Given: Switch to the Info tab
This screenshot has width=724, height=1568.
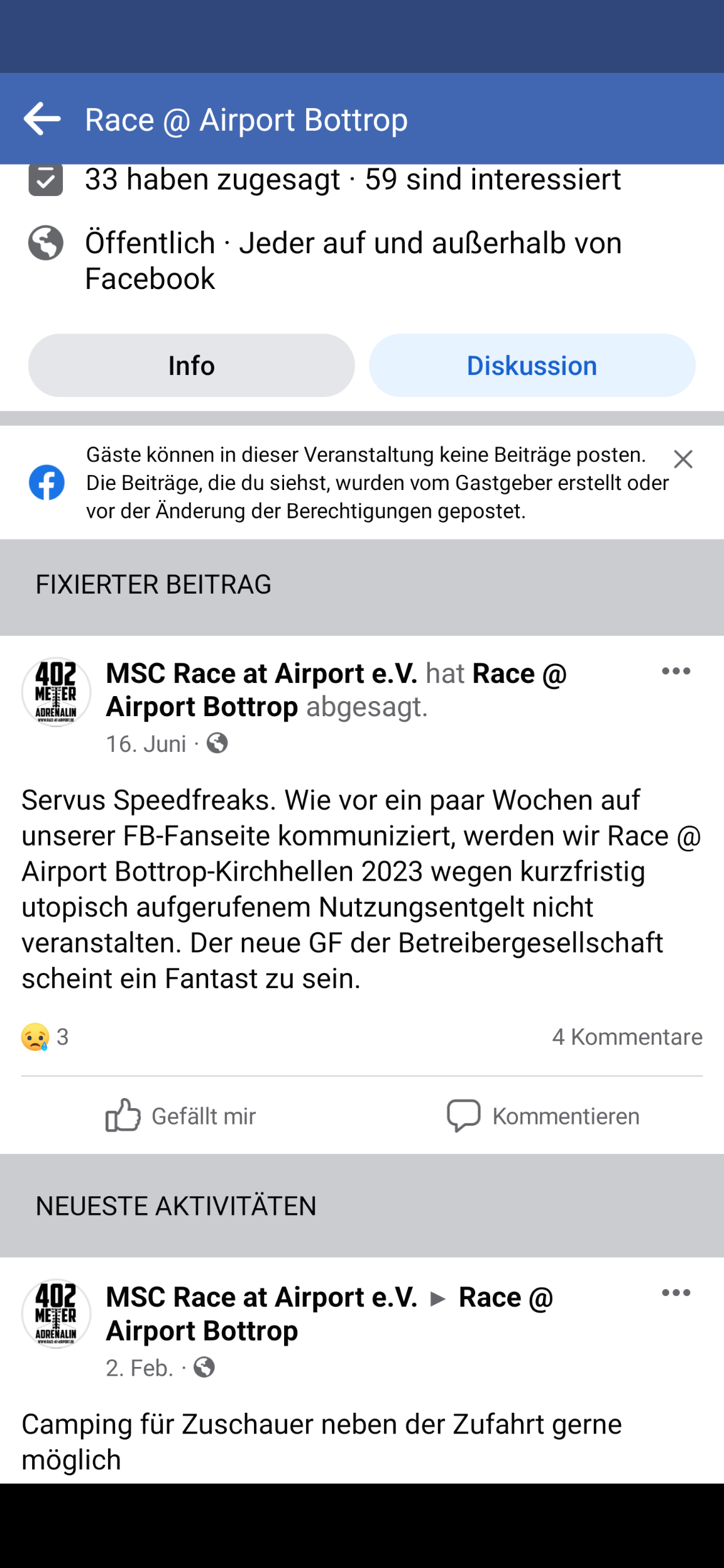Looking at the screenshot, I should click(x=191, y=366).
